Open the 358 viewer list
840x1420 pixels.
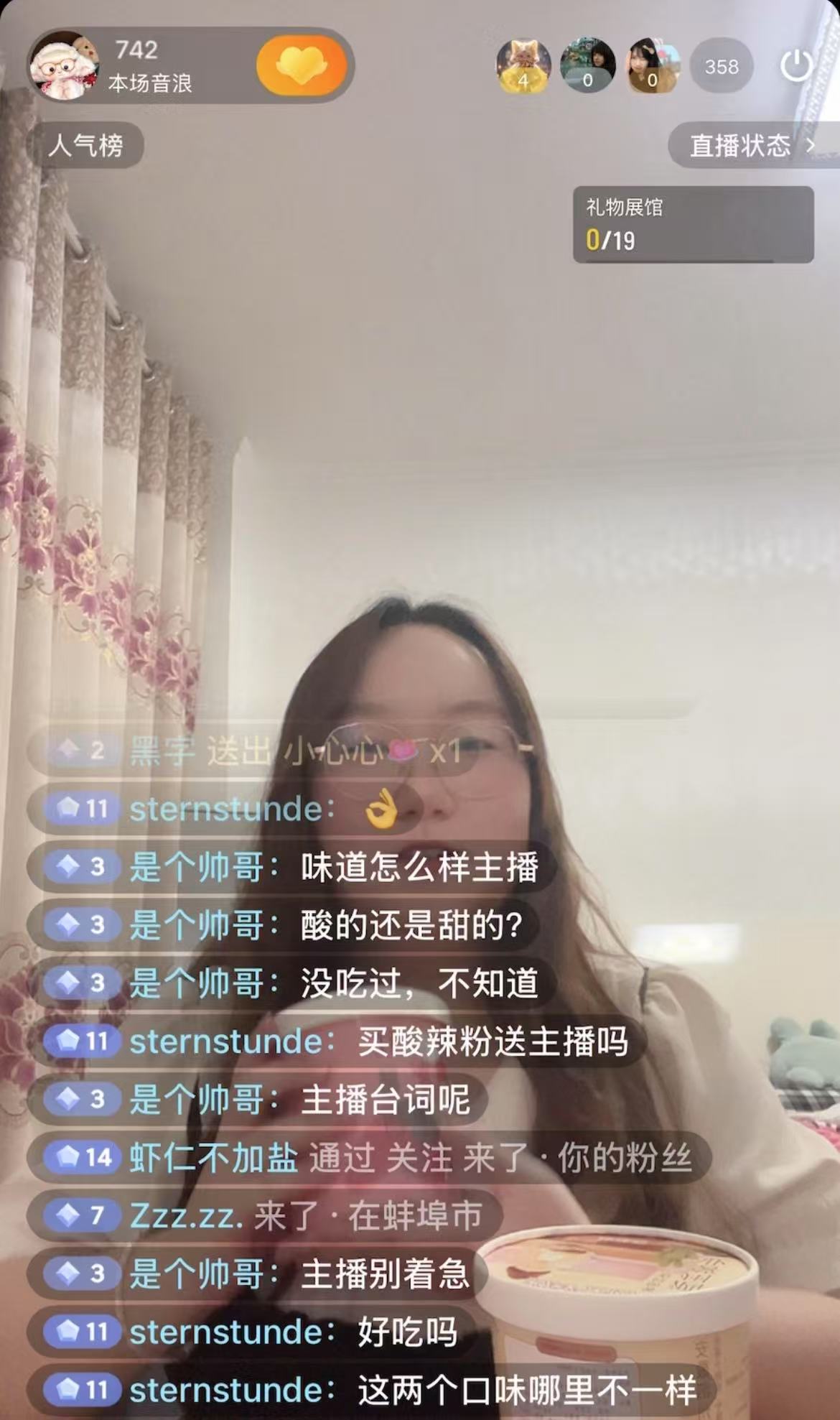point(721,67)
